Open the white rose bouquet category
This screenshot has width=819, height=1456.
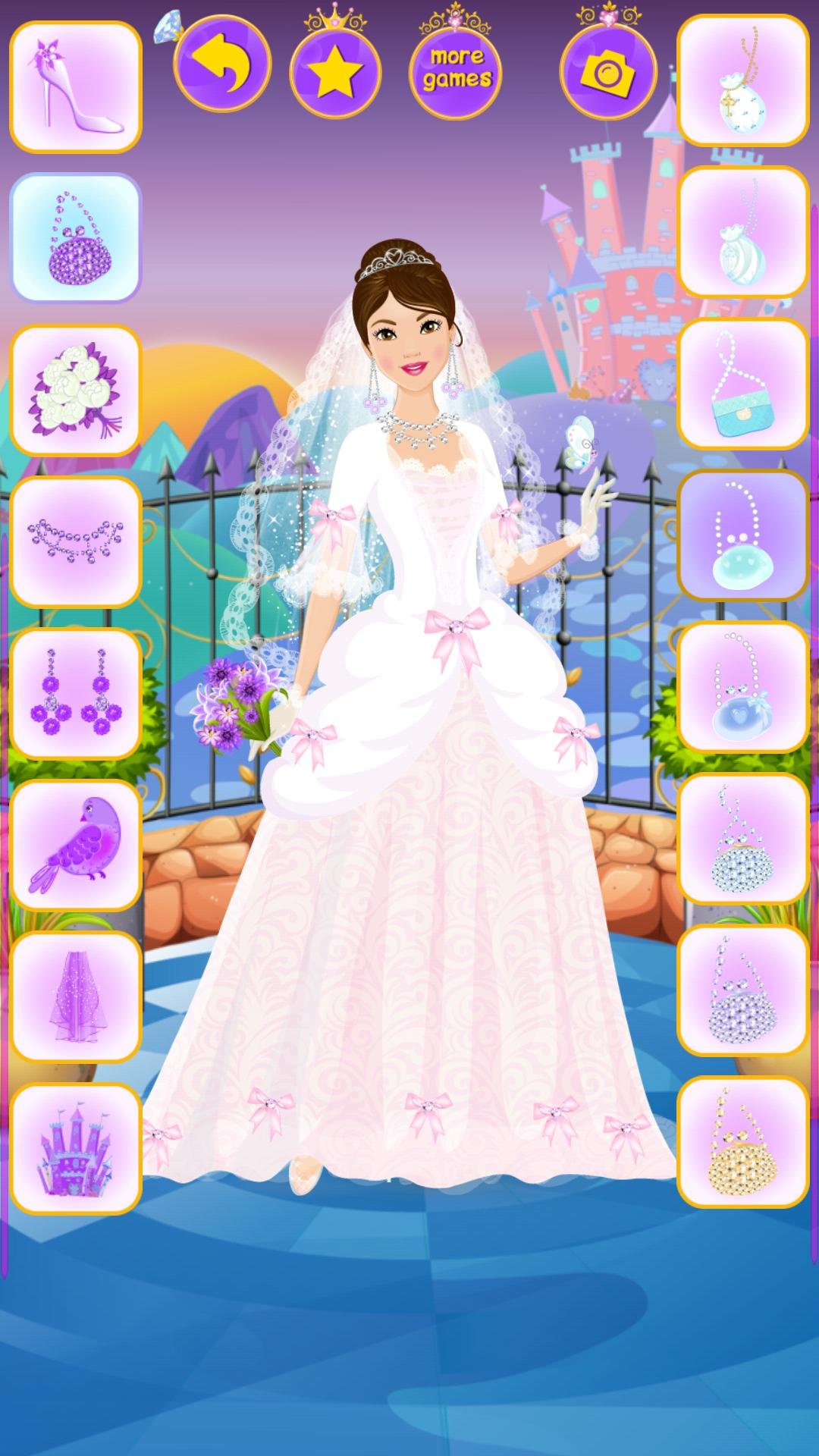coord(76,390)
